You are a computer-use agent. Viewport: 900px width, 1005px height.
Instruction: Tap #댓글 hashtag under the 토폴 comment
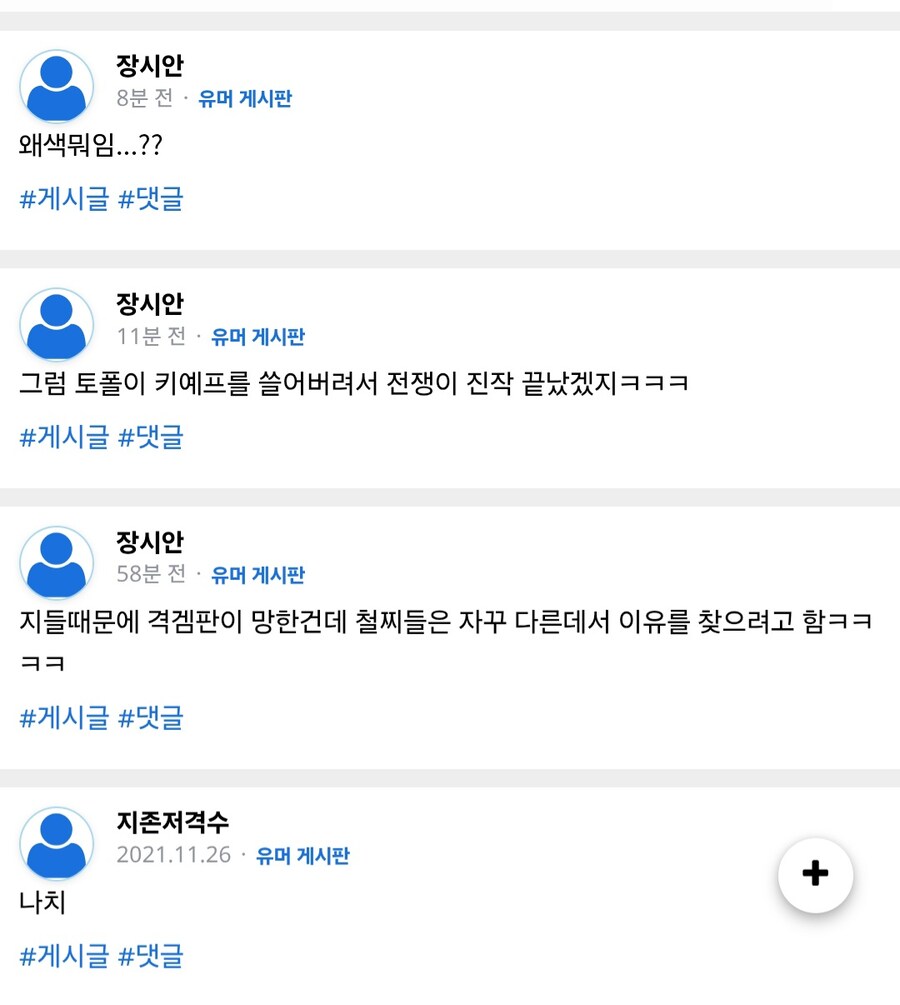click(x=151, y=437)
